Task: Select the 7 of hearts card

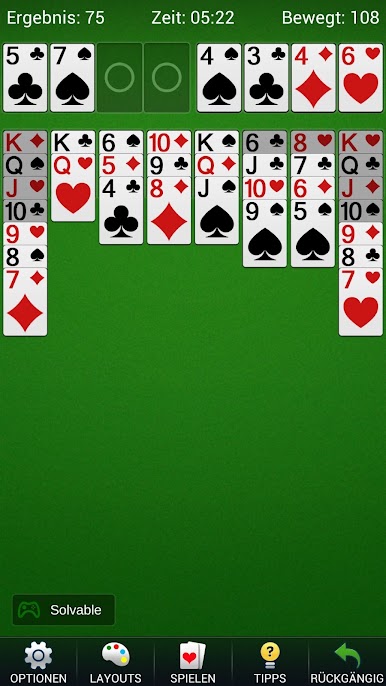Action: pyautogui.click(x=361, y=302)
